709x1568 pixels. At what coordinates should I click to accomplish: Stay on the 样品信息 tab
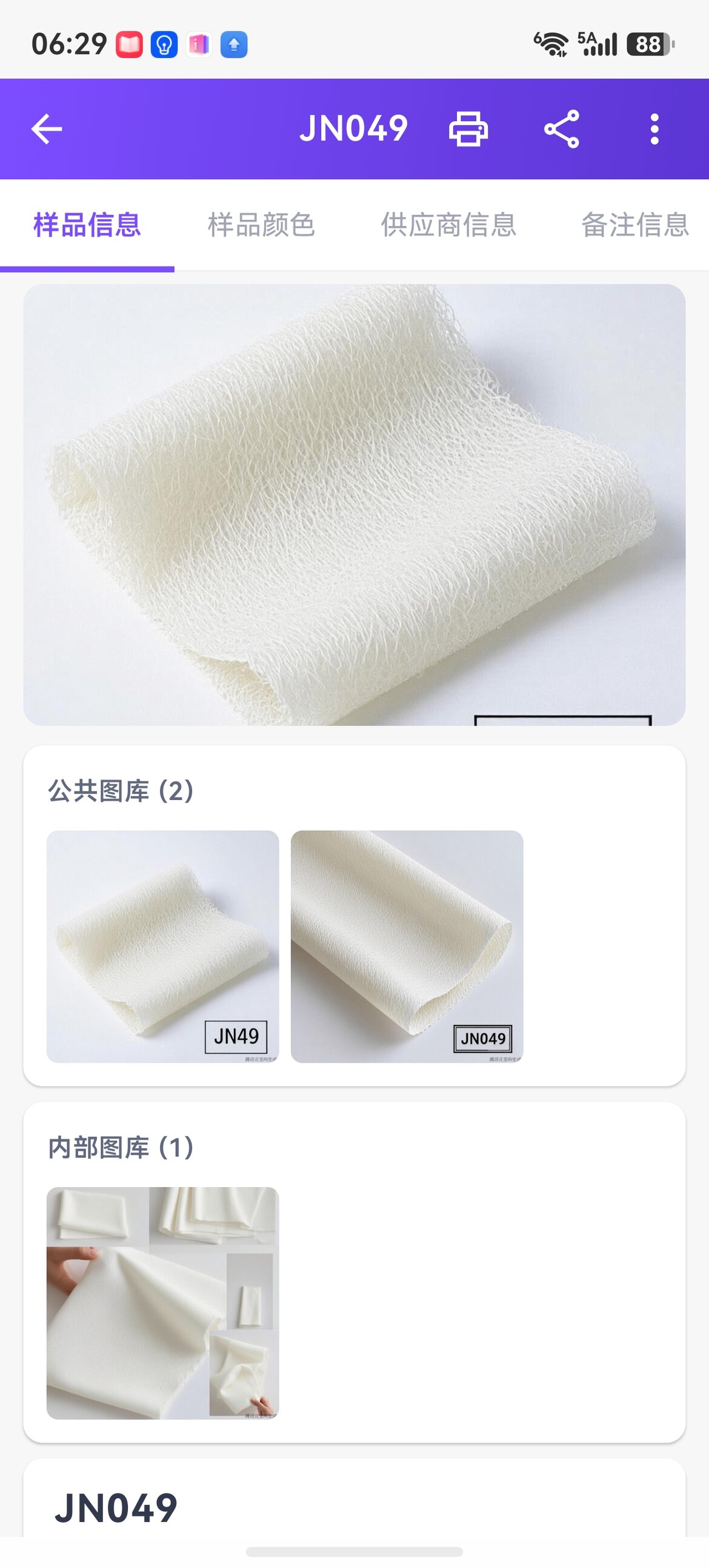pyautogui.click(x=87, y=224)
